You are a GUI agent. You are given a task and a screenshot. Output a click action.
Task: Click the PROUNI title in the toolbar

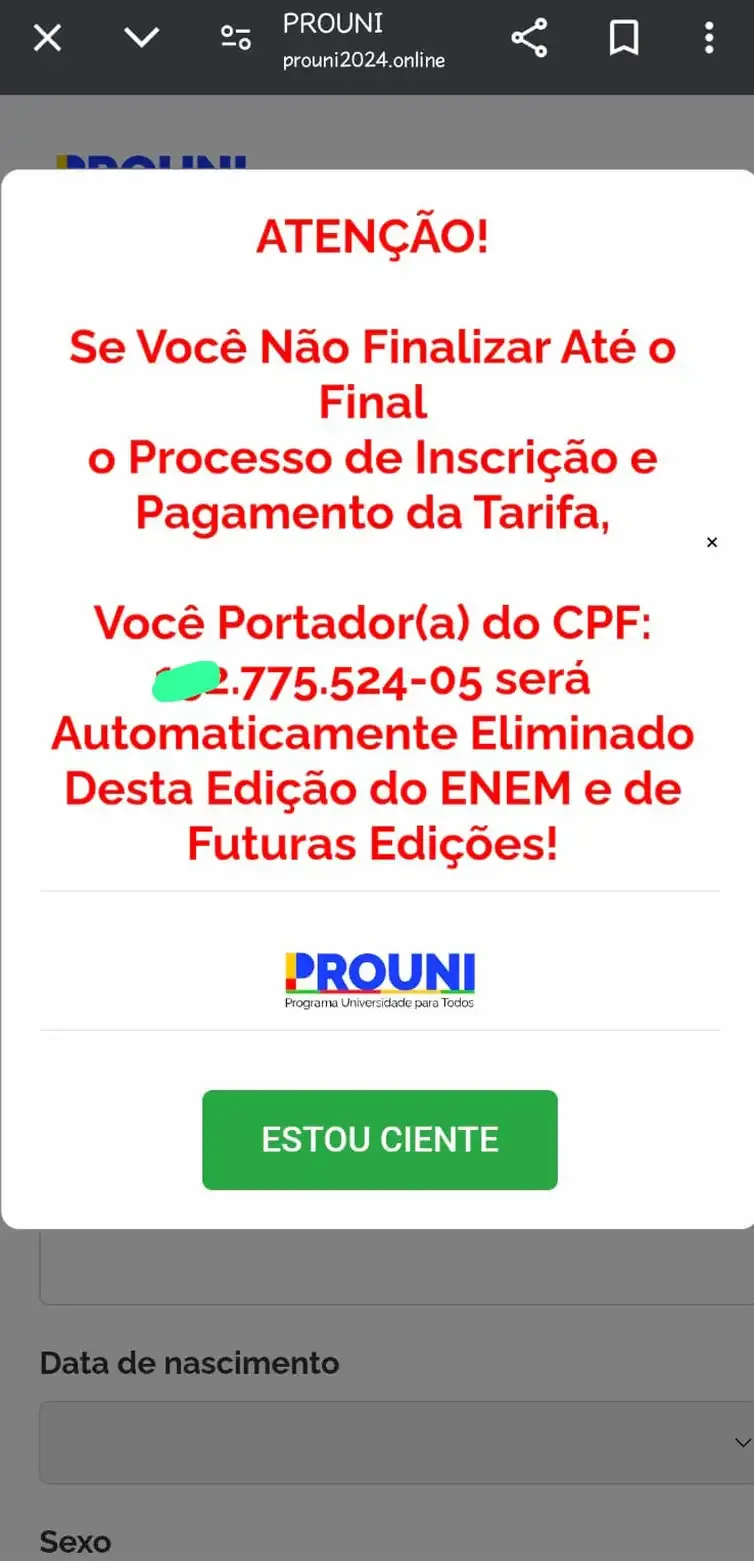[331, 22]
